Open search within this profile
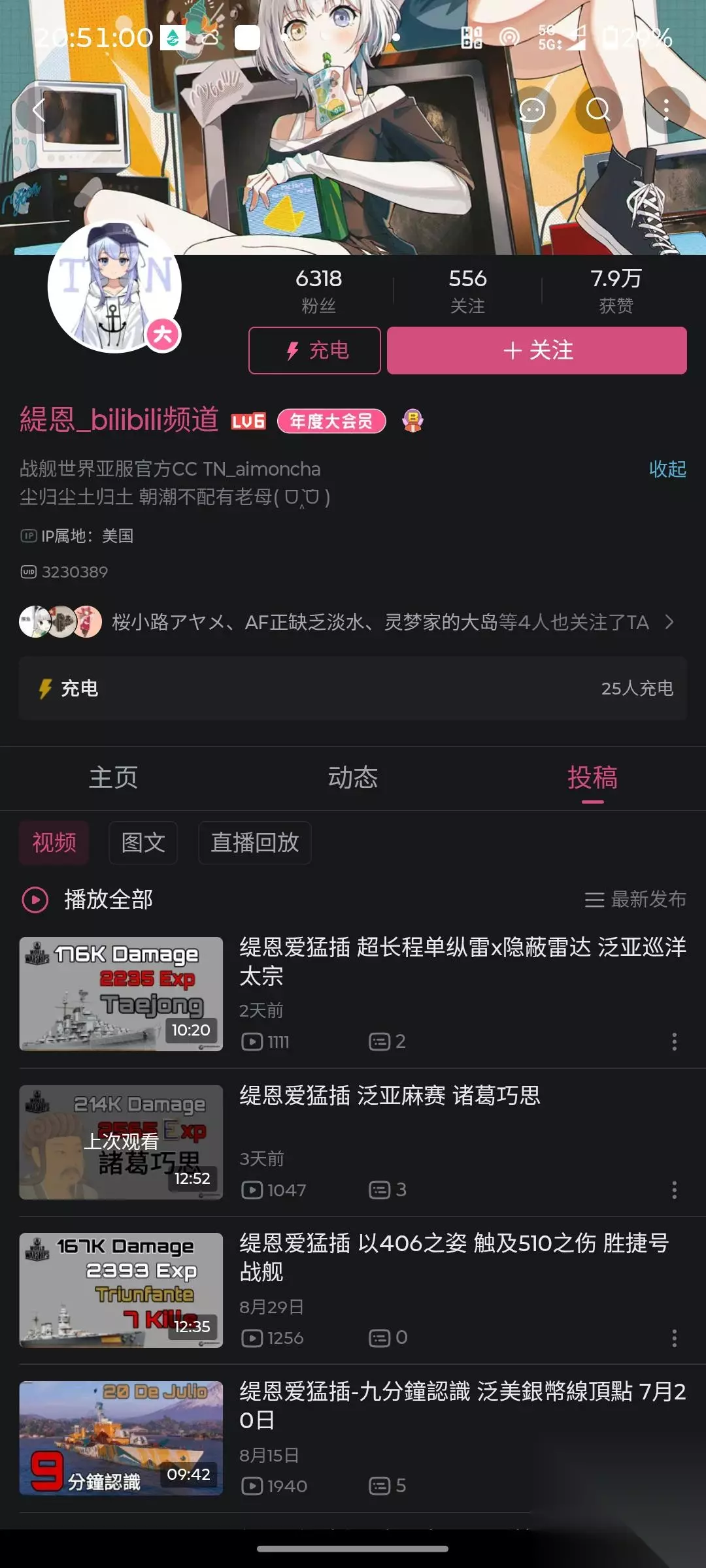Image resolution: width=706 pixels, height=1568 pixels. pyautogui.click(x=598, y=110)
